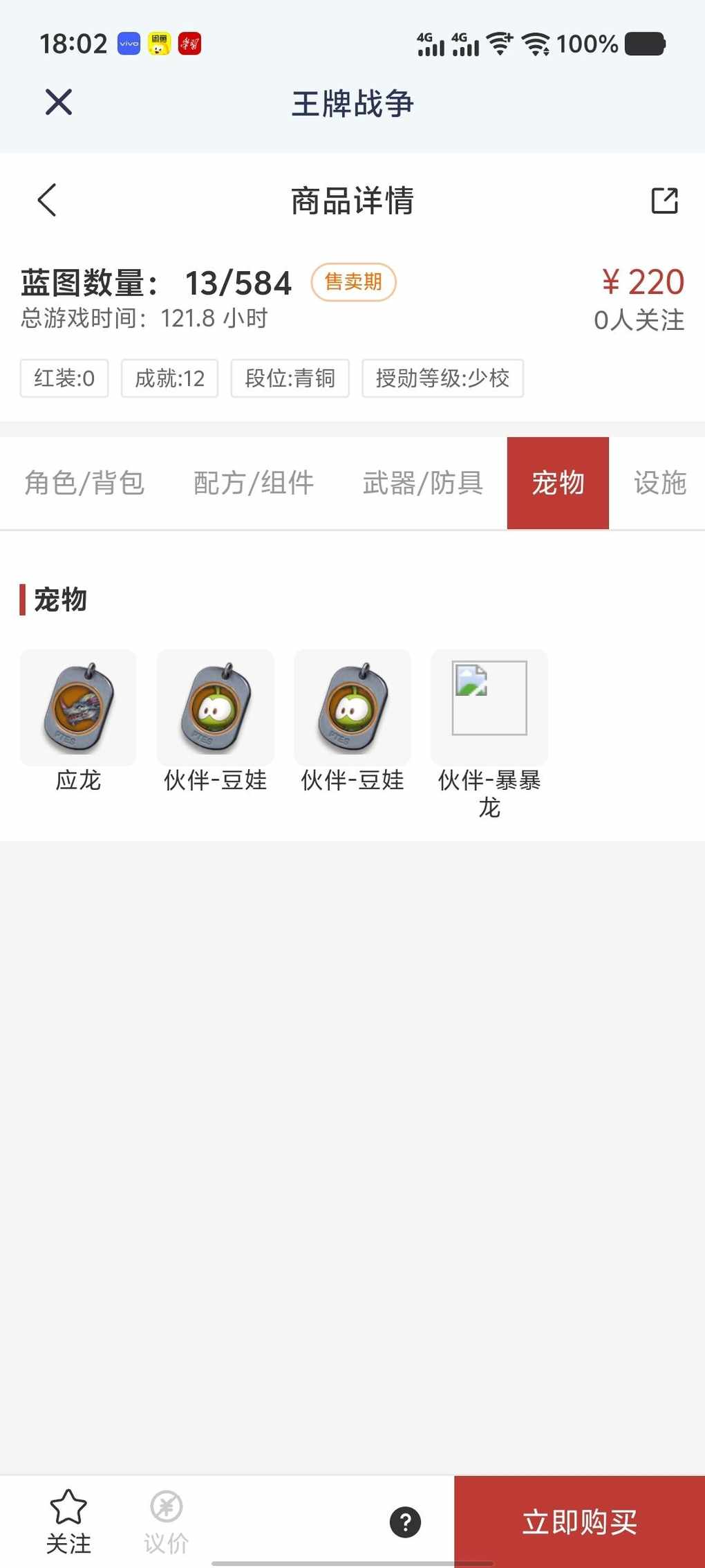Select the 武器/防具 tab
This screenshot has width=705, height=1568.
point(423,483)
